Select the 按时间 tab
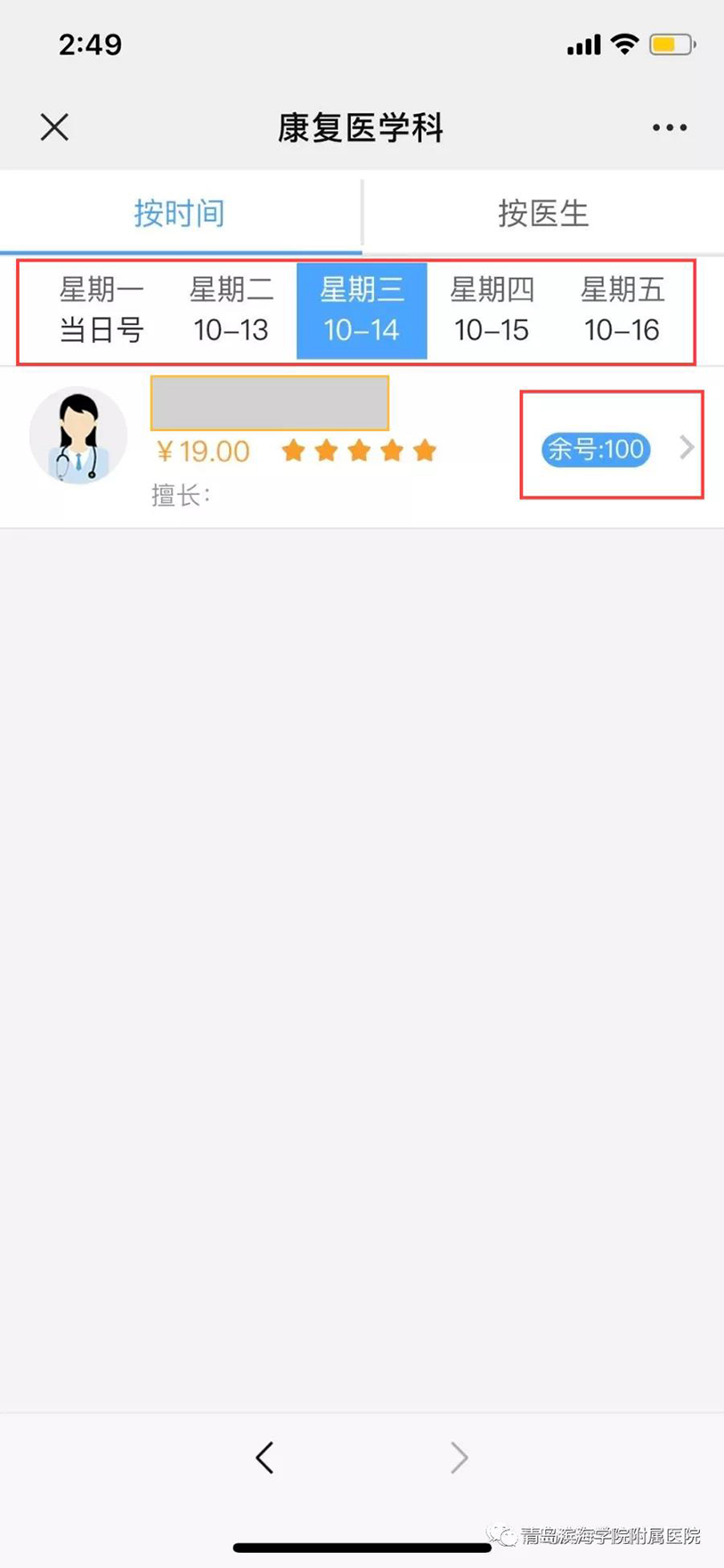 point(180,214)
